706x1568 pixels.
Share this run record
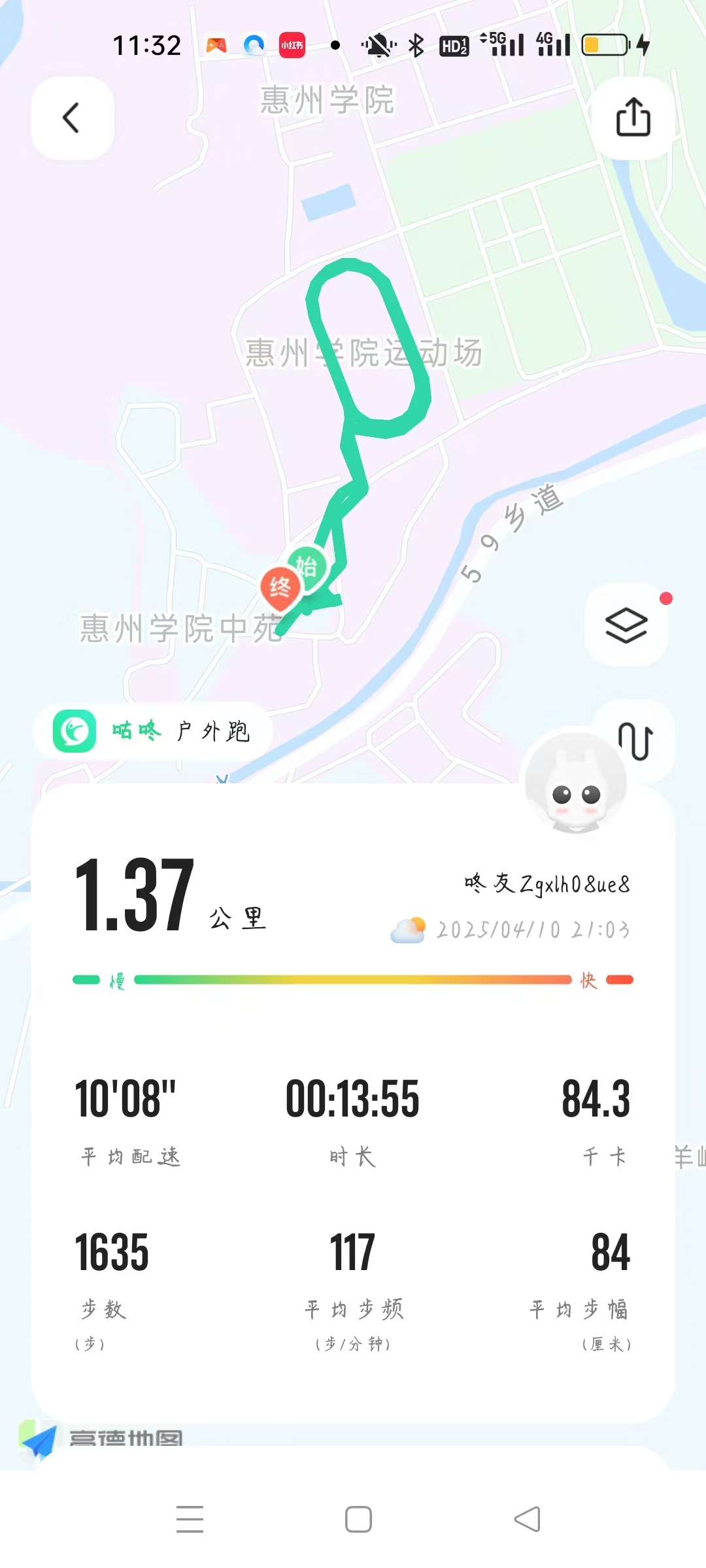pos(633,118)
